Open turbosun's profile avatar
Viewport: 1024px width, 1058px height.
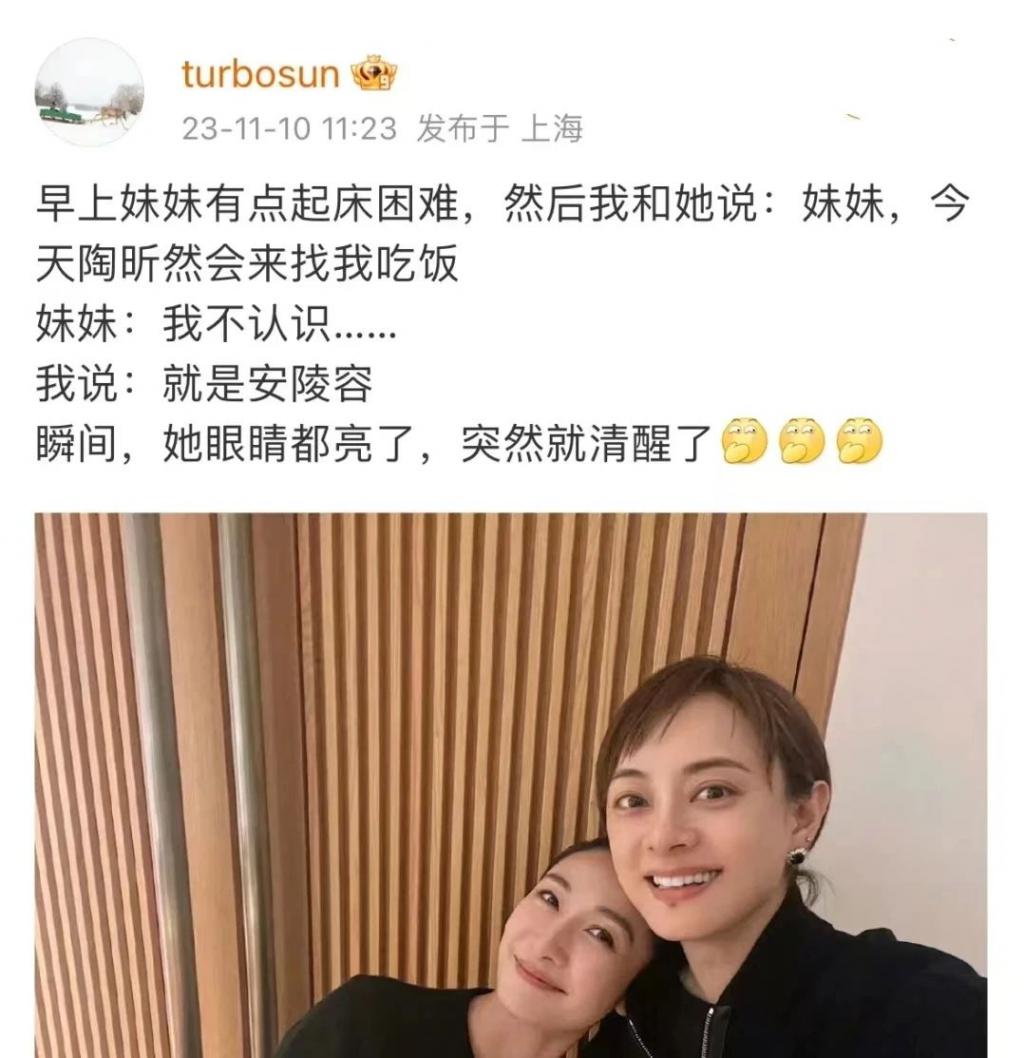pos(89,93)
